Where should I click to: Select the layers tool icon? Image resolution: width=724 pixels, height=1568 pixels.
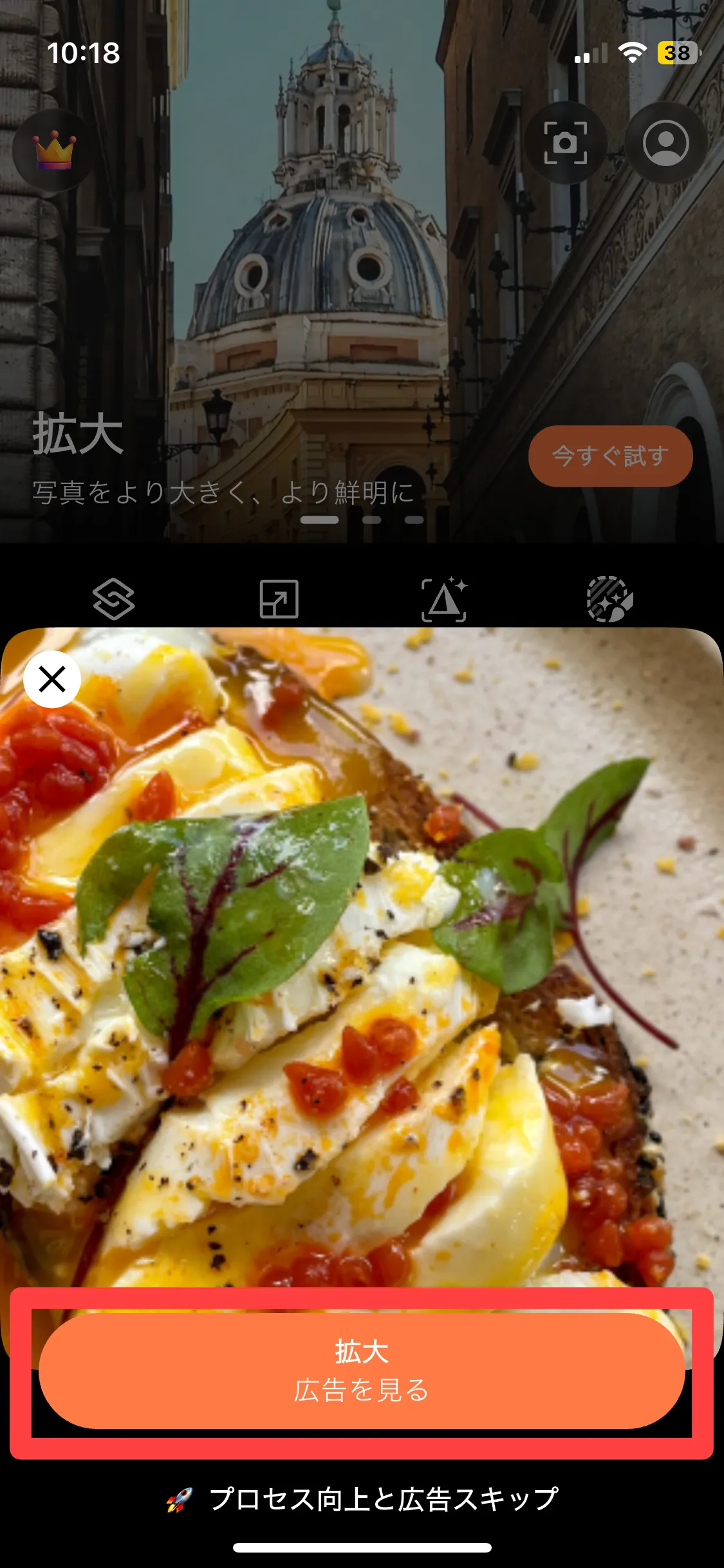[114, 599]
